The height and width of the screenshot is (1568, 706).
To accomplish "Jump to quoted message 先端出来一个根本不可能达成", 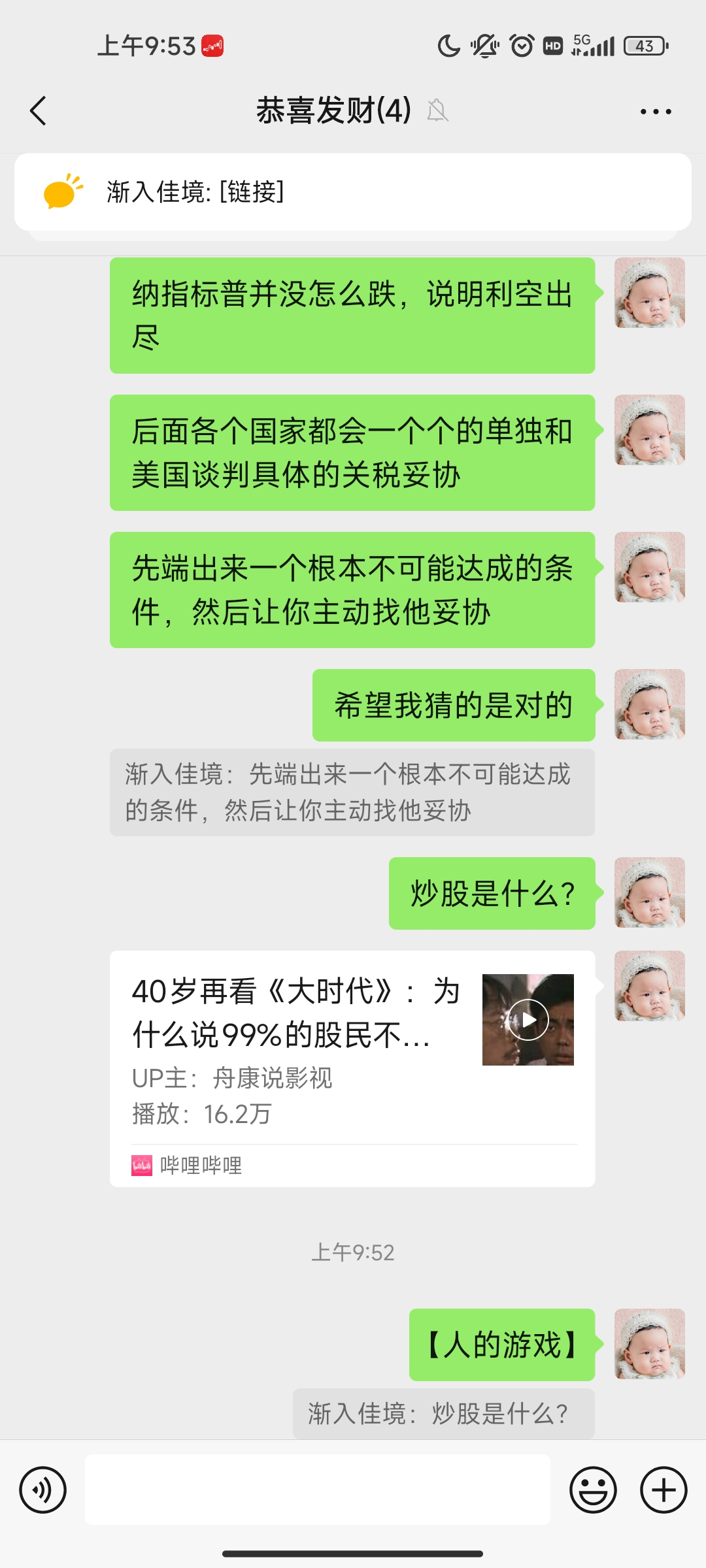I will click(x=352, y=792).
